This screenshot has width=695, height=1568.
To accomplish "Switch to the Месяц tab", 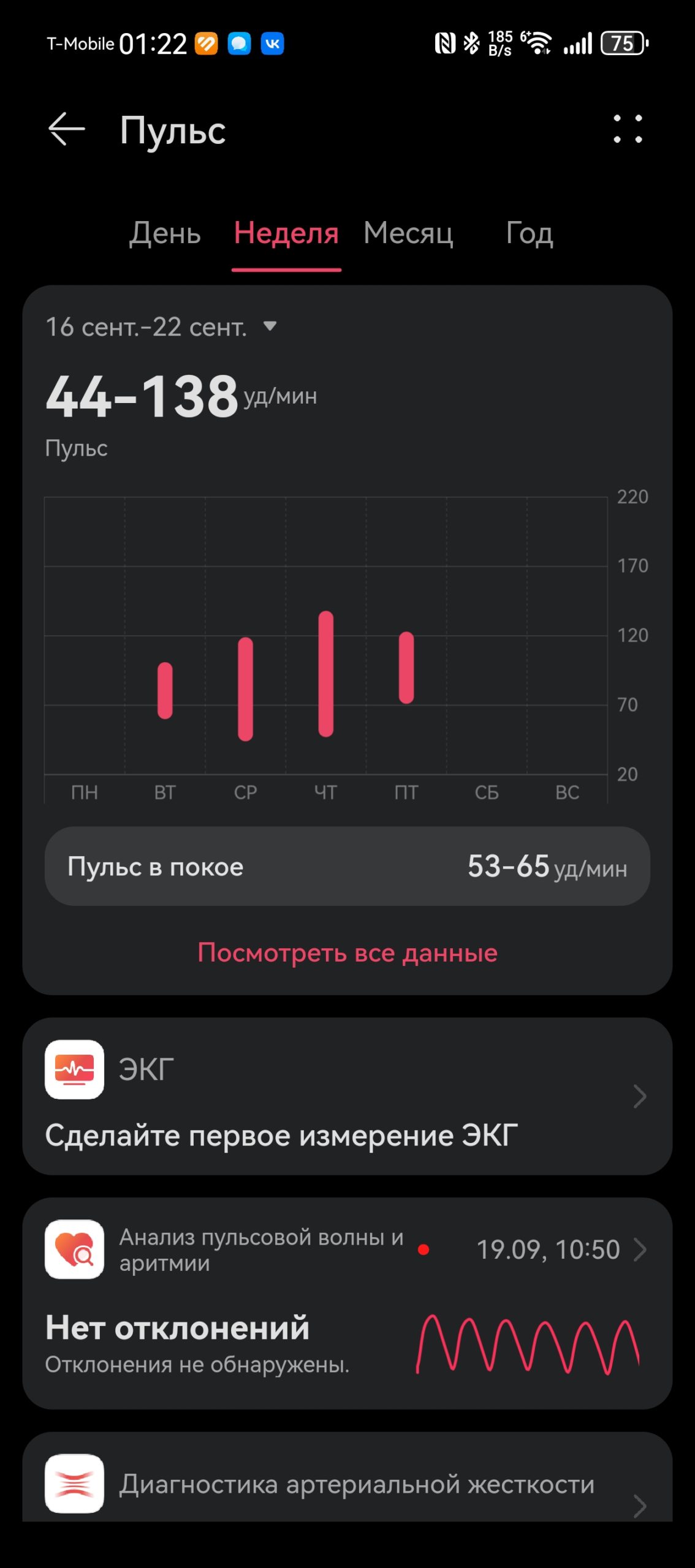I will point(408,233).
